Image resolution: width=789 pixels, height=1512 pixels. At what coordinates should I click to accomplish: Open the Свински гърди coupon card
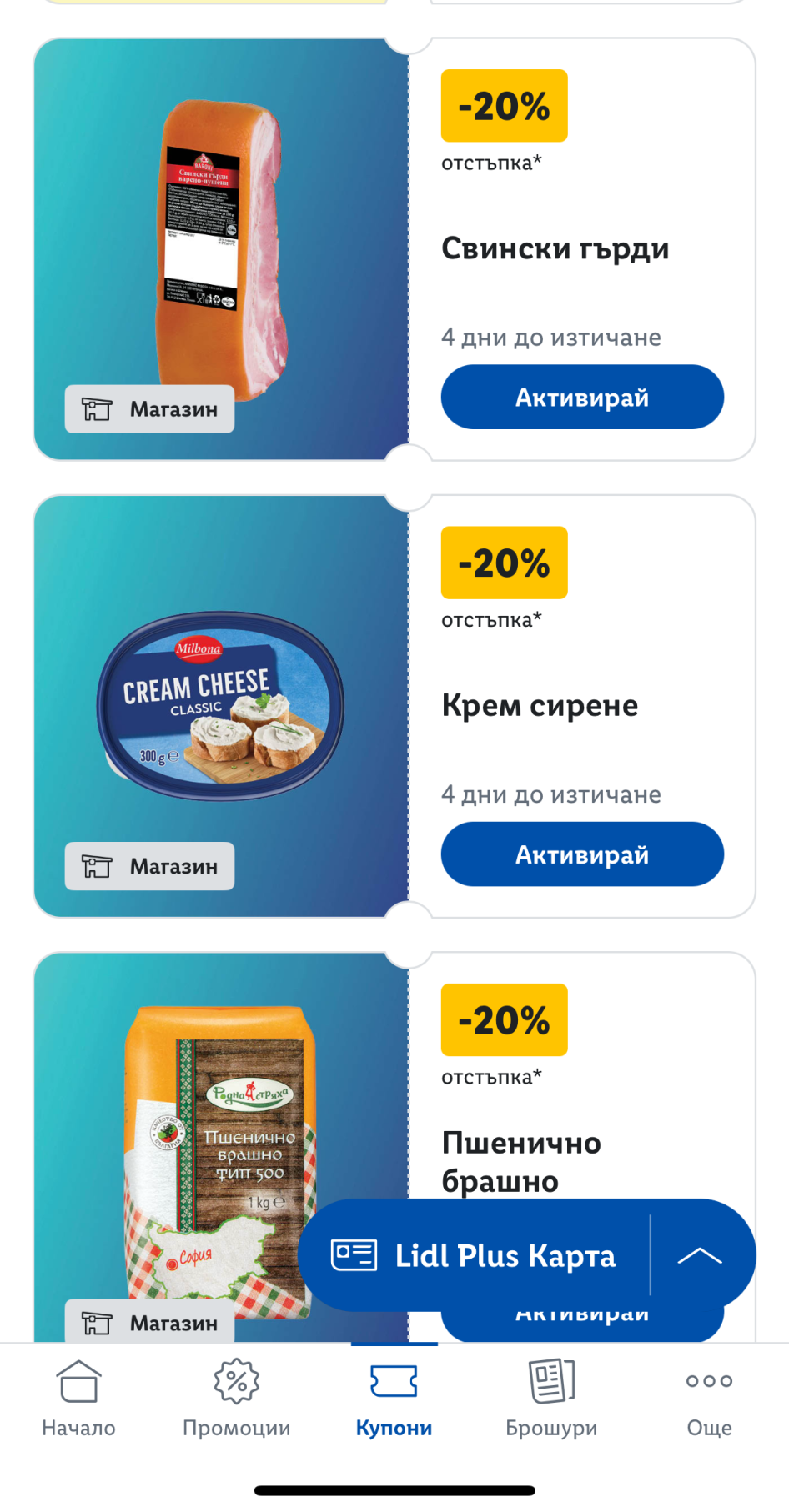(394, 249)
